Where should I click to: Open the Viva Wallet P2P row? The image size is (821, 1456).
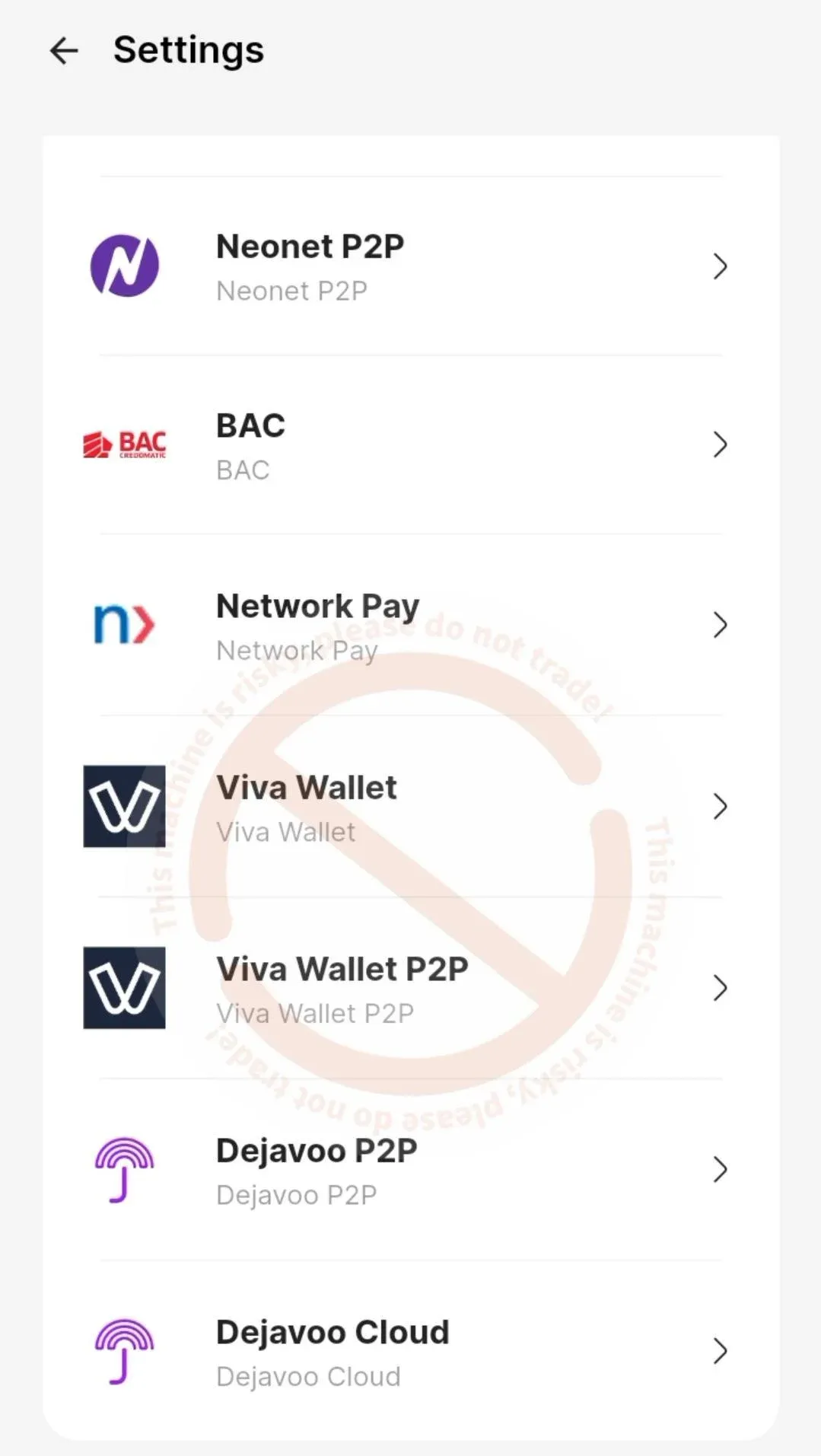[x=411, y=988]
